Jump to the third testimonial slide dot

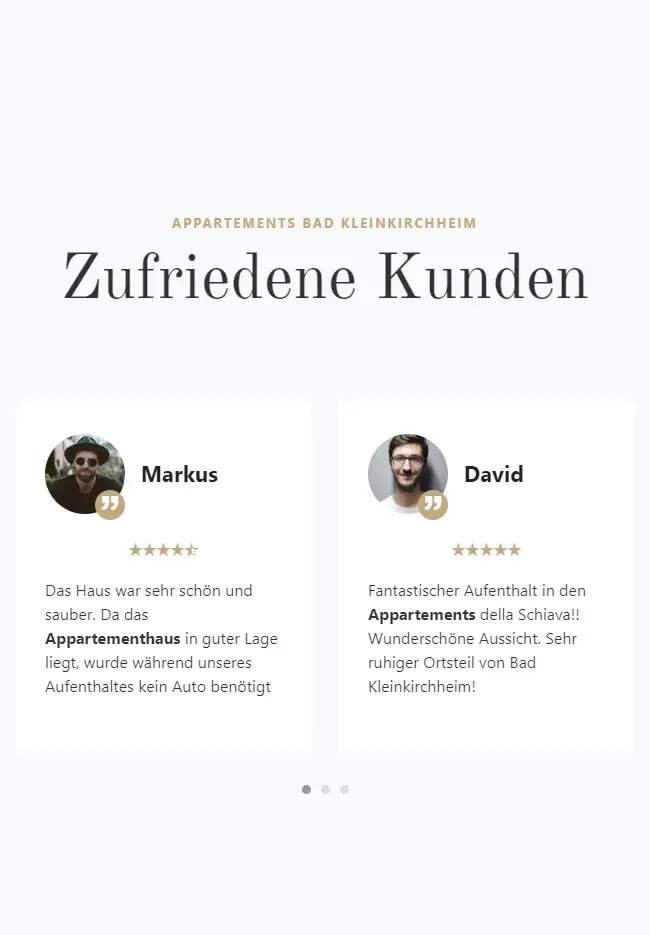(x=344, y=790)
